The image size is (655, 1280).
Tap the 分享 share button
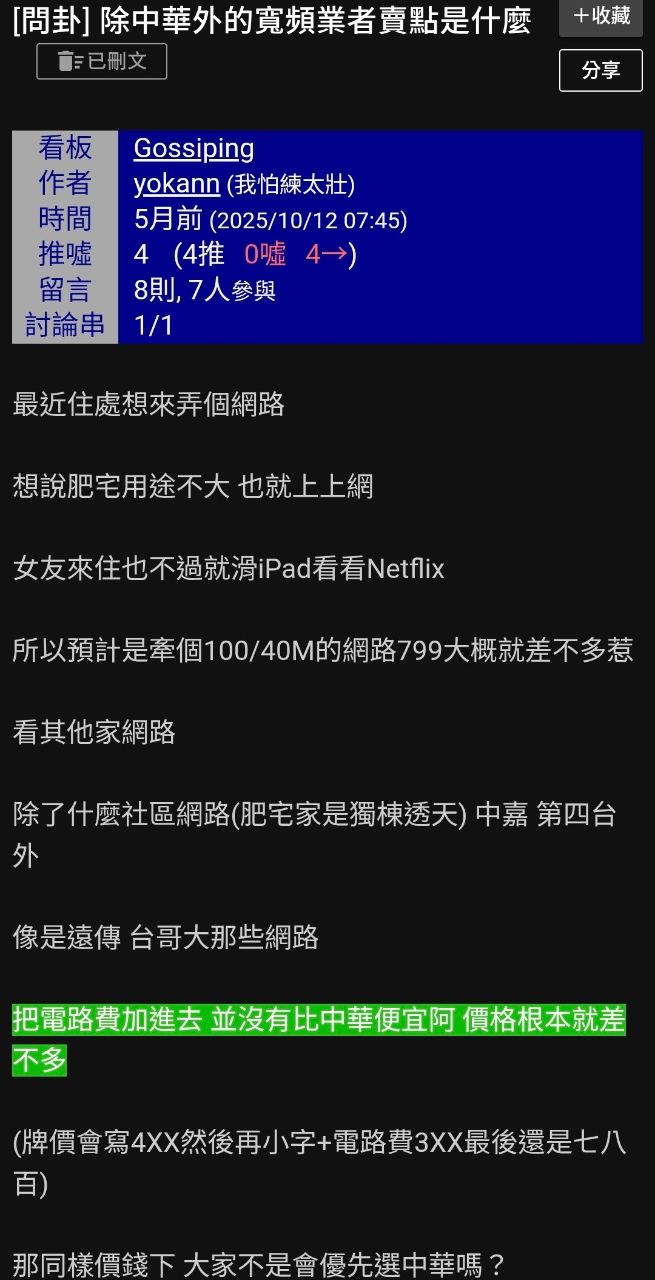coord(600,70)
